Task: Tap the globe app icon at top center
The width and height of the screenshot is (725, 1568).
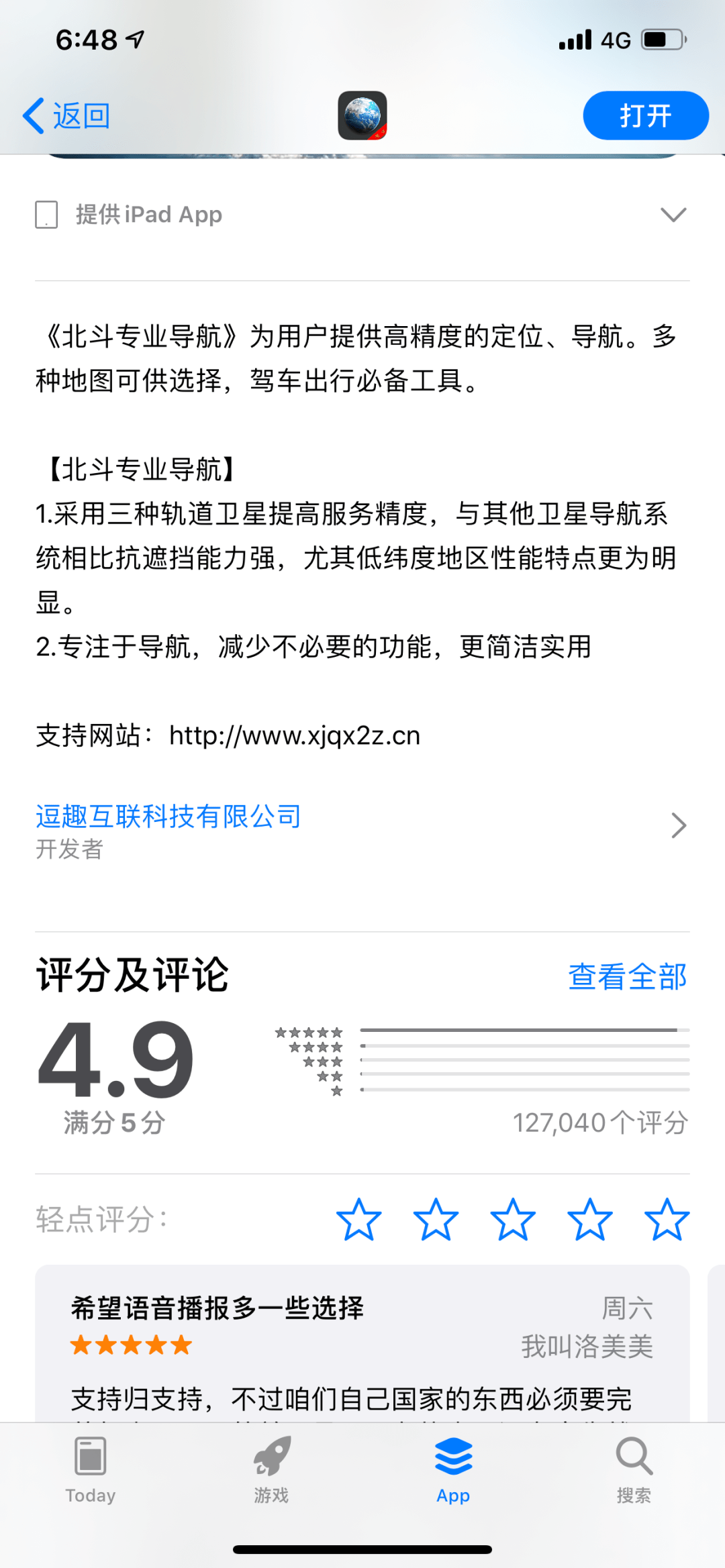Action: tap(362, 115)
